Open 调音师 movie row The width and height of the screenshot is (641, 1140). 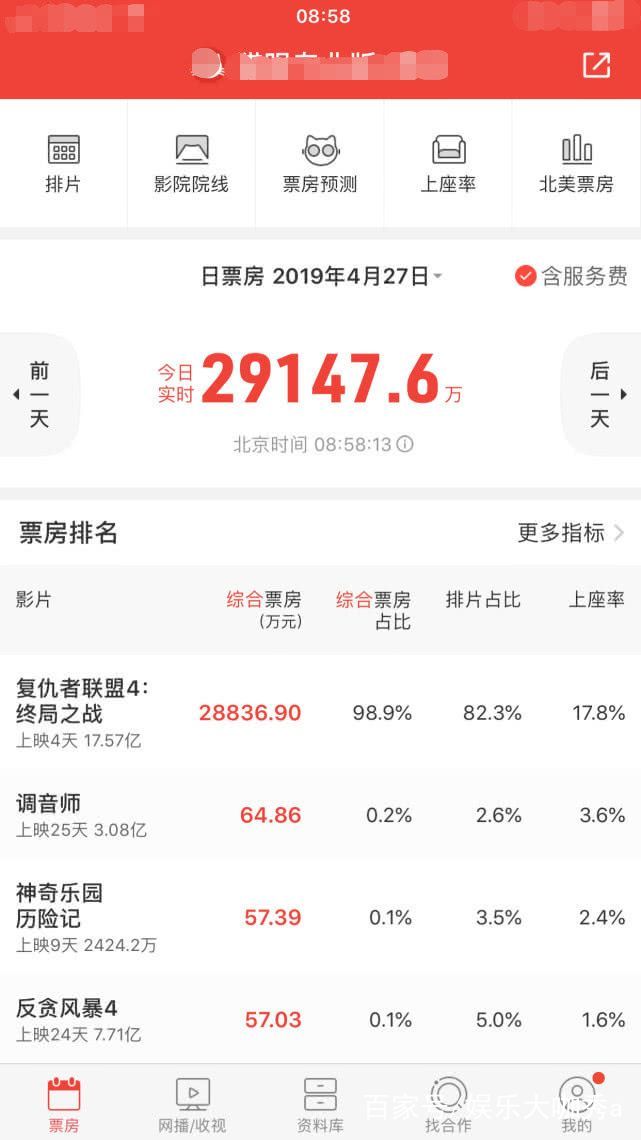tap(320, 816)
